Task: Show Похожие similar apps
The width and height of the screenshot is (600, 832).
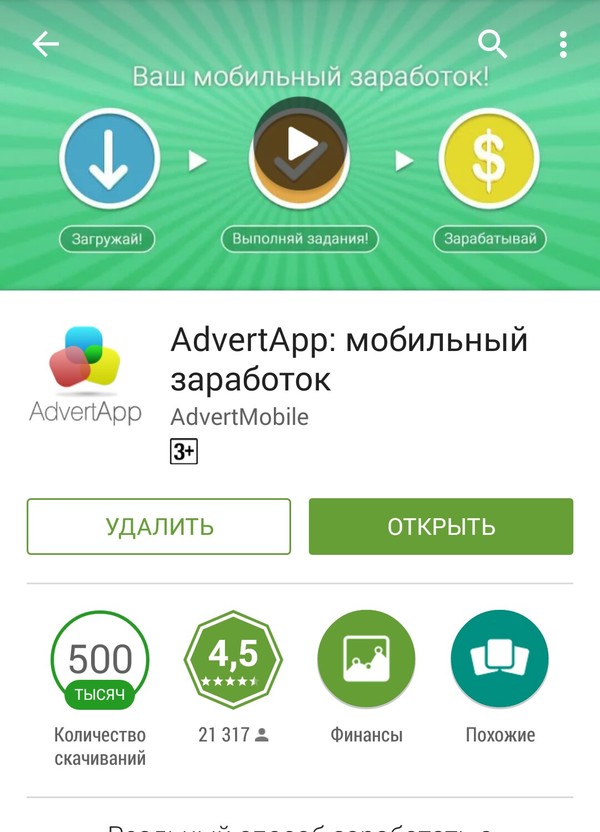Action: click(499, 660)
